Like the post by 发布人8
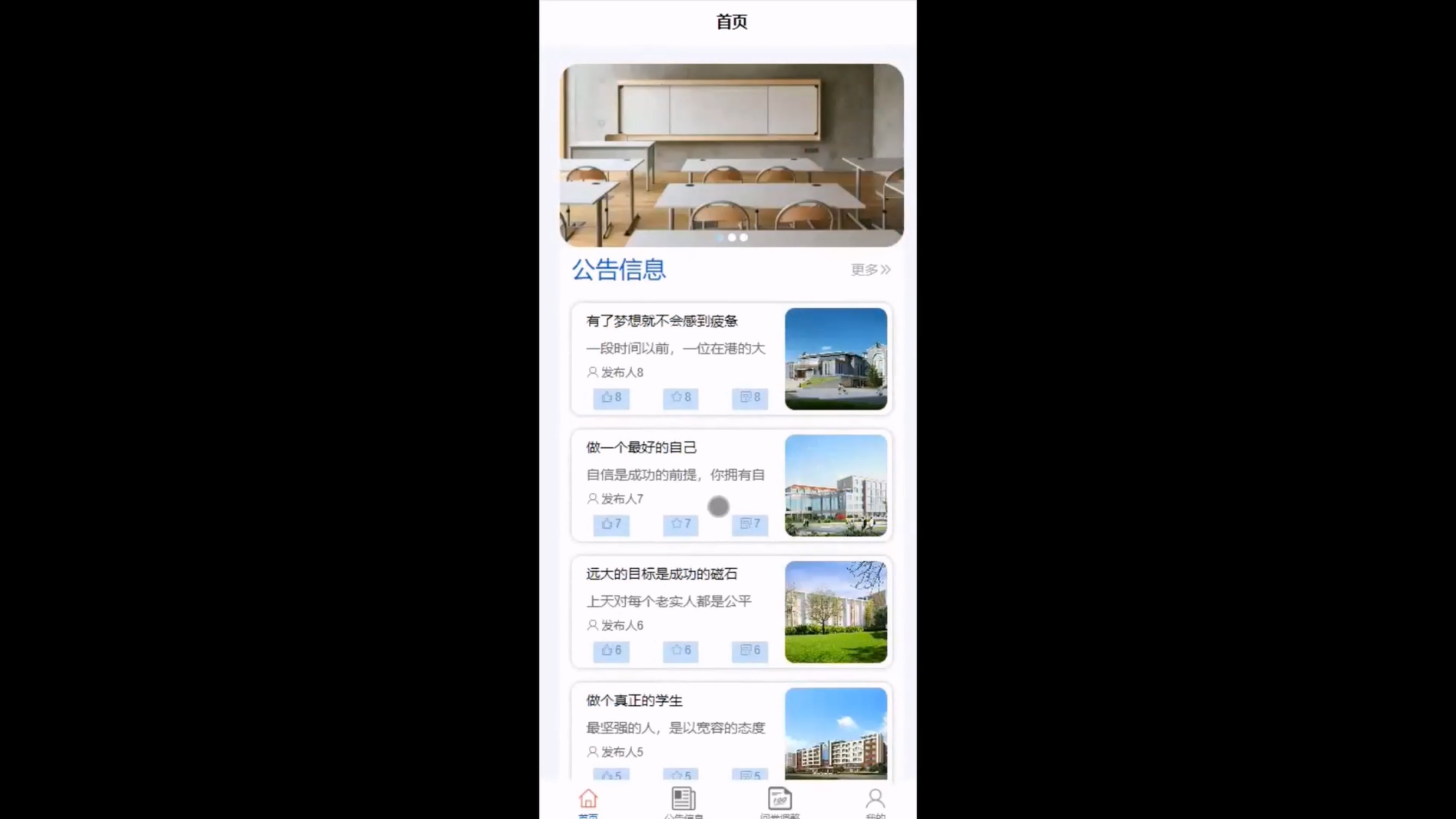 point(611,398)
